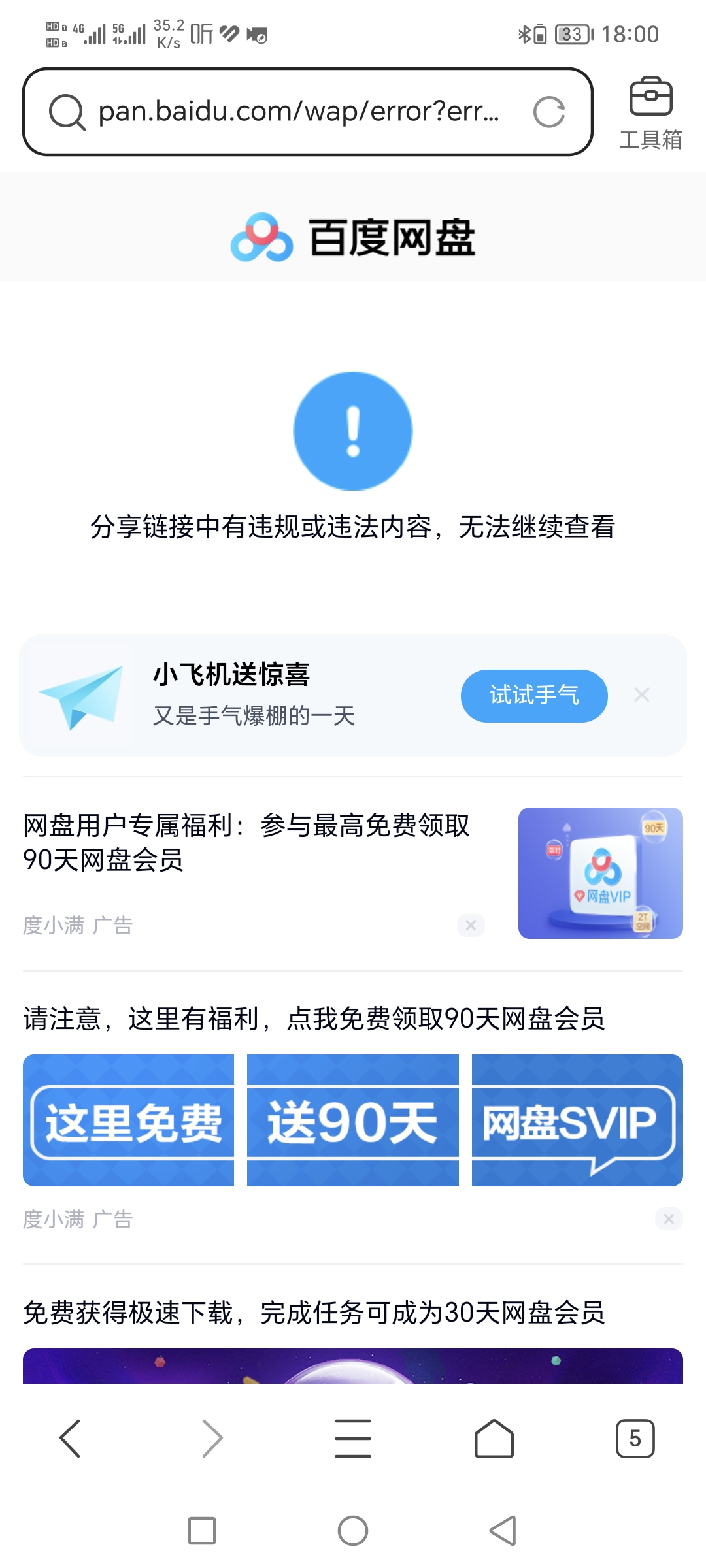Viewport: 706px width, 1568px height.
Task: Dismiss the 小飞机送惊喜 promo card
Action: click(641, 694)
